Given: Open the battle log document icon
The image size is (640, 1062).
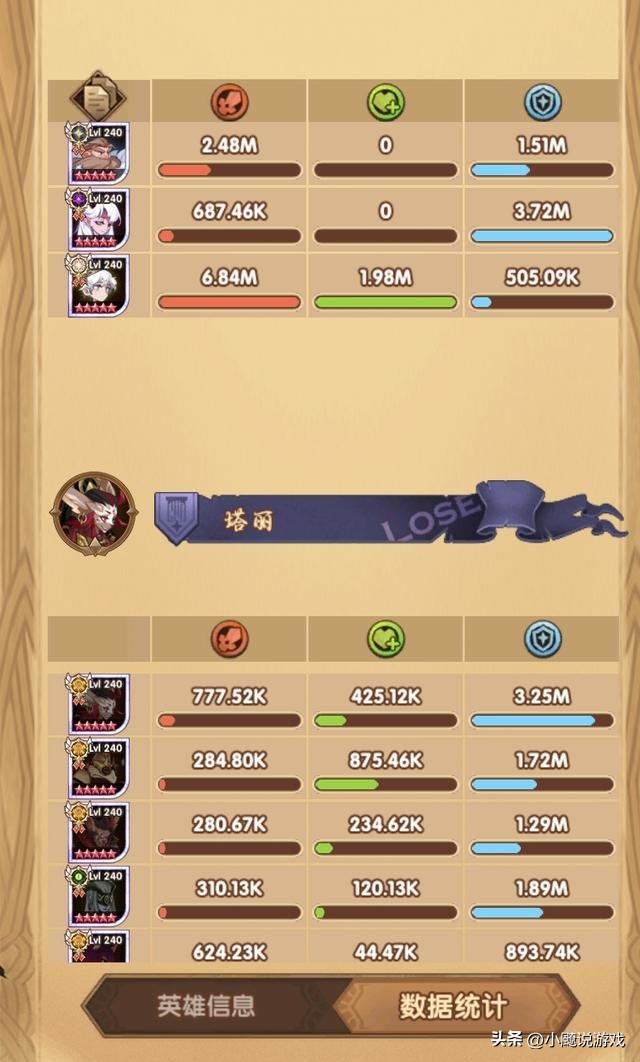Looking at the screenshot, I should pyautogui.click(x=98, y=98).
